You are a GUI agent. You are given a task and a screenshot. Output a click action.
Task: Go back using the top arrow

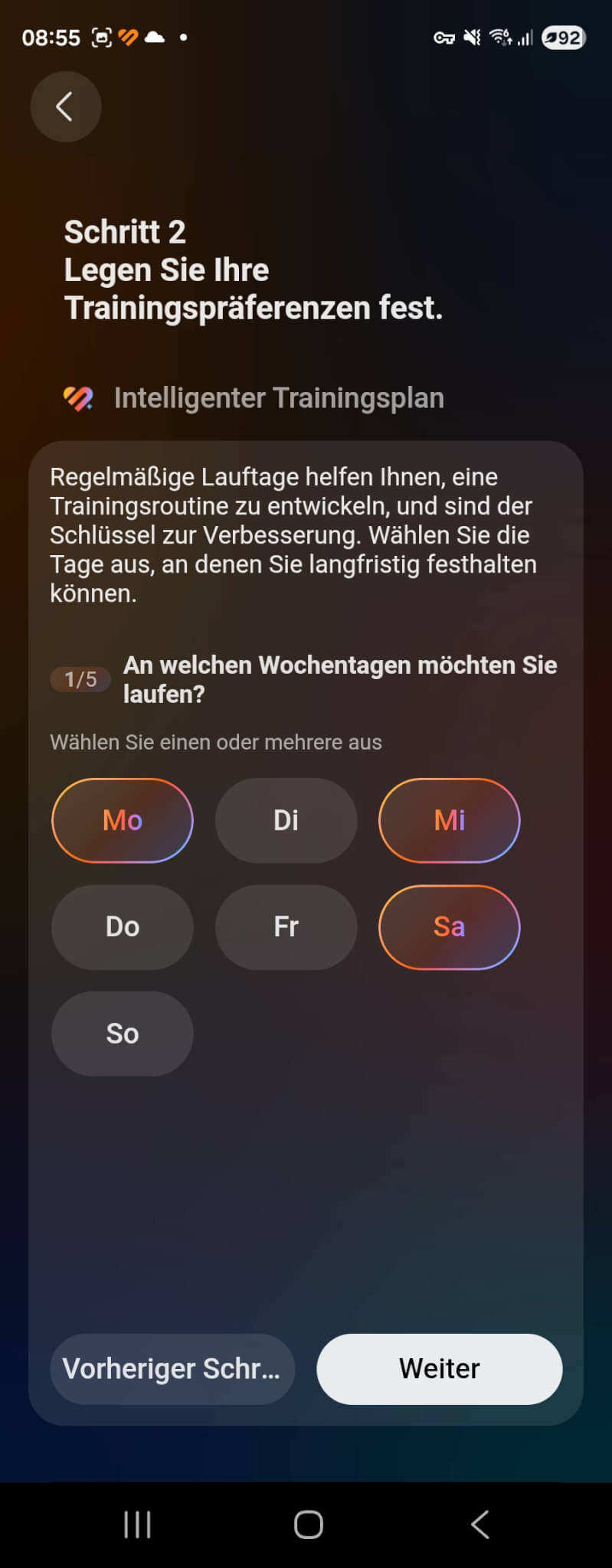(66, 106)
